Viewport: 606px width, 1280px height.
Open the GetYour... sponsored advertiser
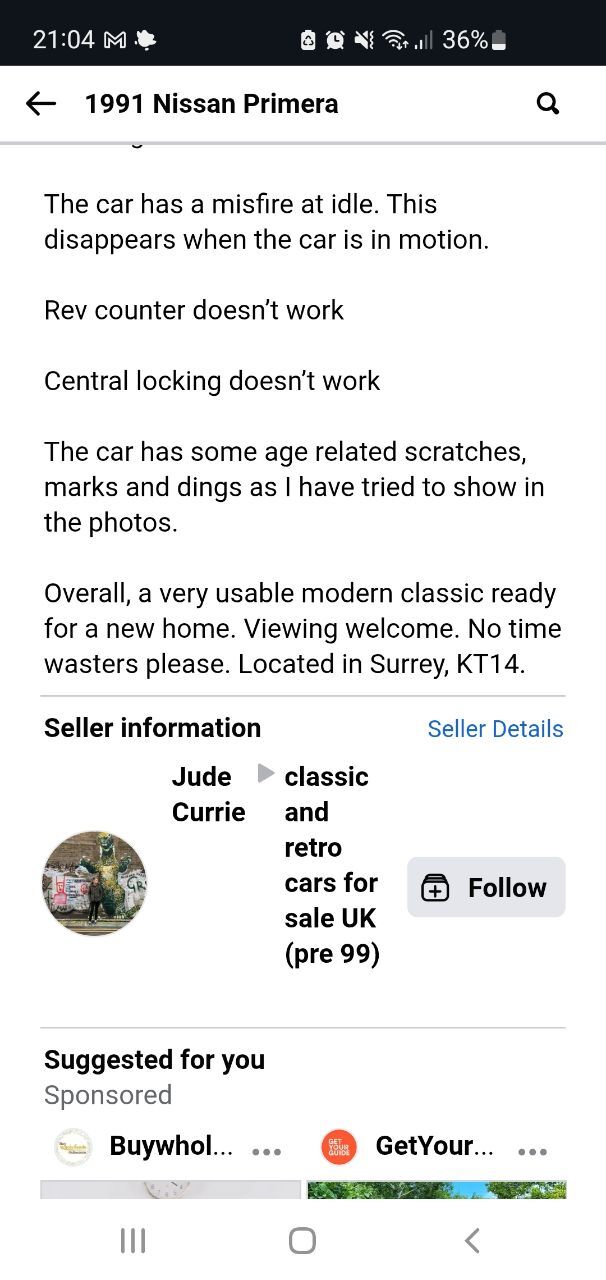point(434,1146)
